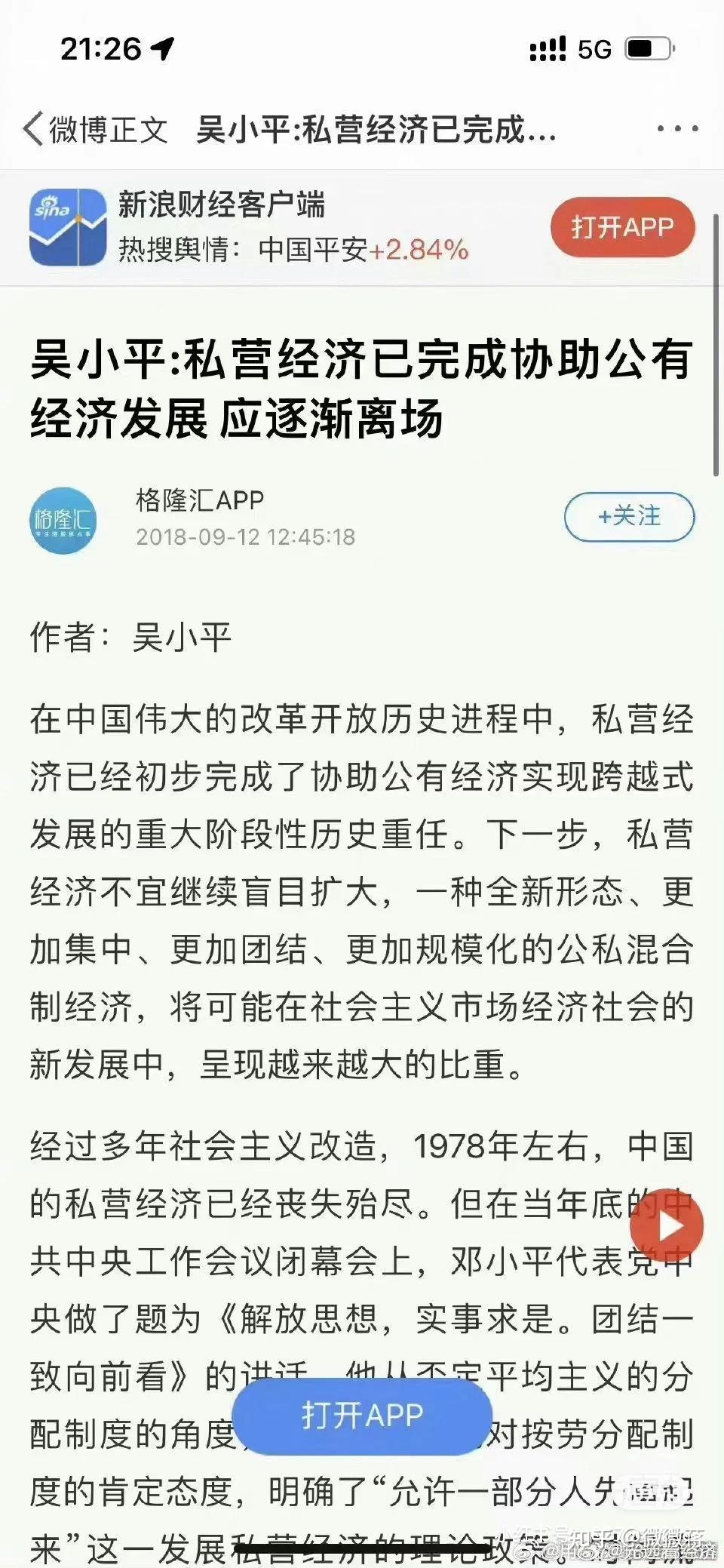The width and height of the screenshot is (724, 1568).
Task: Go back to 微博正文
Action: [95, 130]
